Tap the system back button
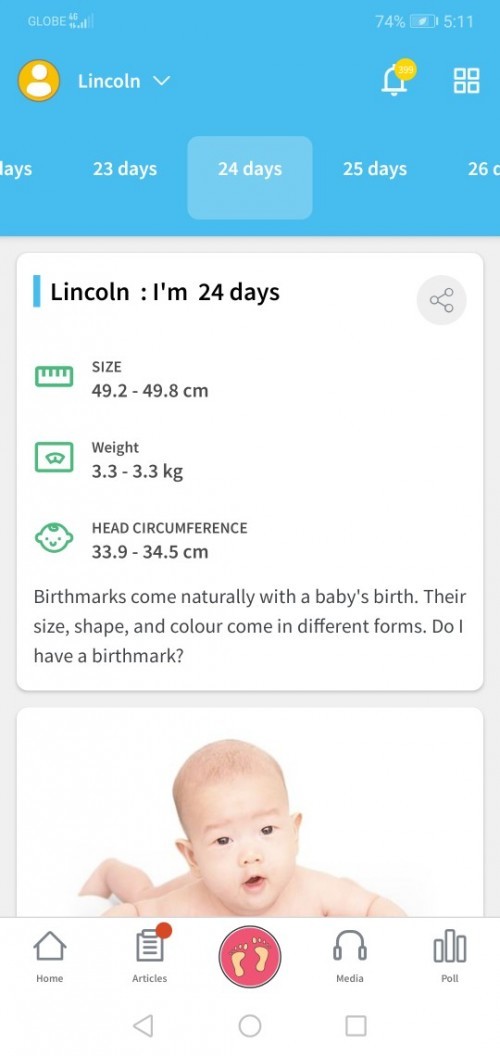The height and width of the screenshot is (1056, 500). click(143, 1026)
